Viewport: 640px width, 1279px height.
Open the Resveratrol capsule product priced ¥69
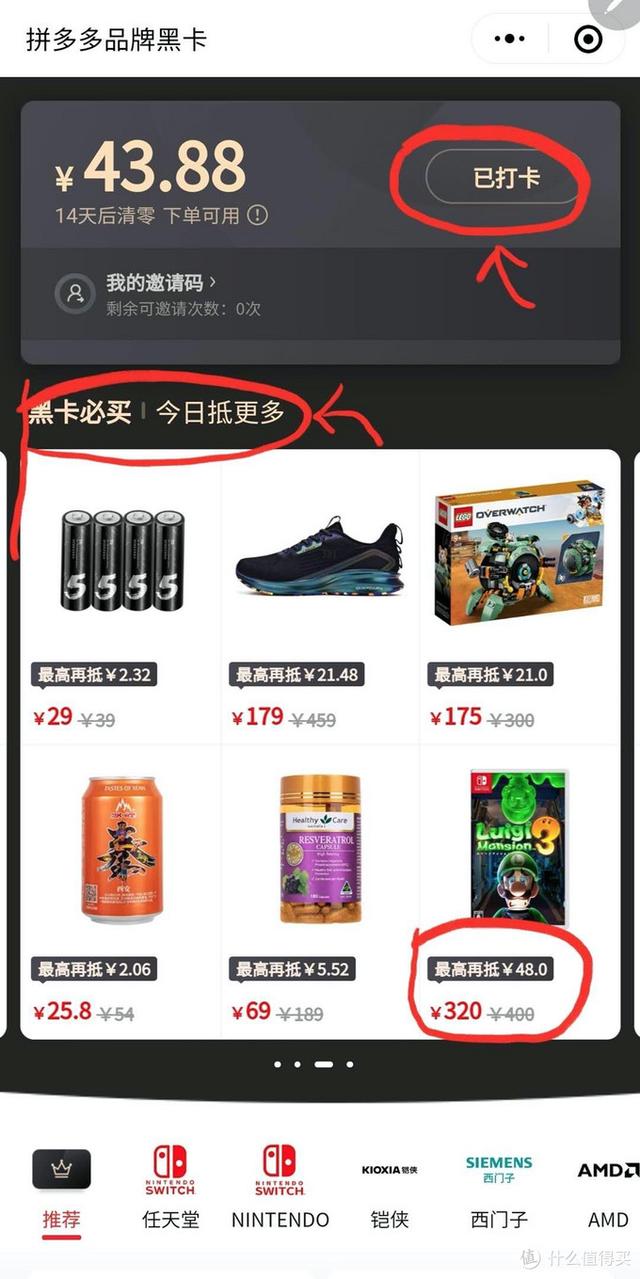click(x=320, y=891)
